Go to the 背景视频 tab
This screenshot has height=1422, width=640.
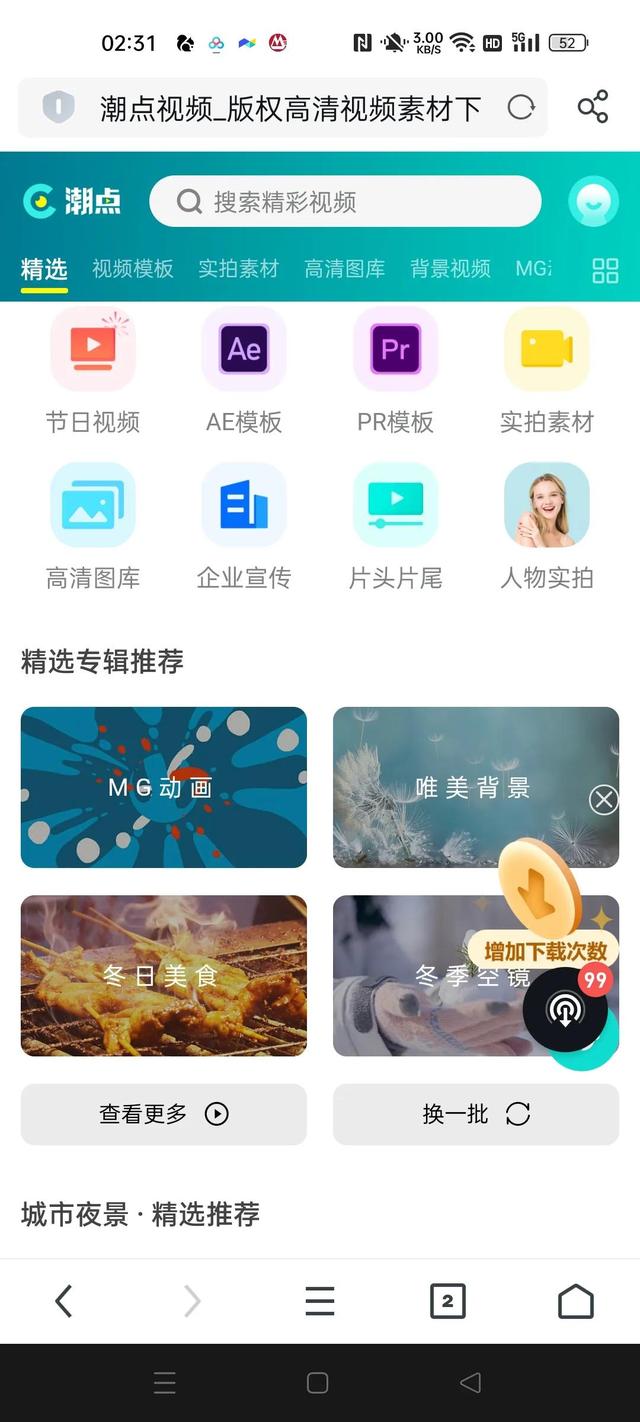tap(450, 269)
